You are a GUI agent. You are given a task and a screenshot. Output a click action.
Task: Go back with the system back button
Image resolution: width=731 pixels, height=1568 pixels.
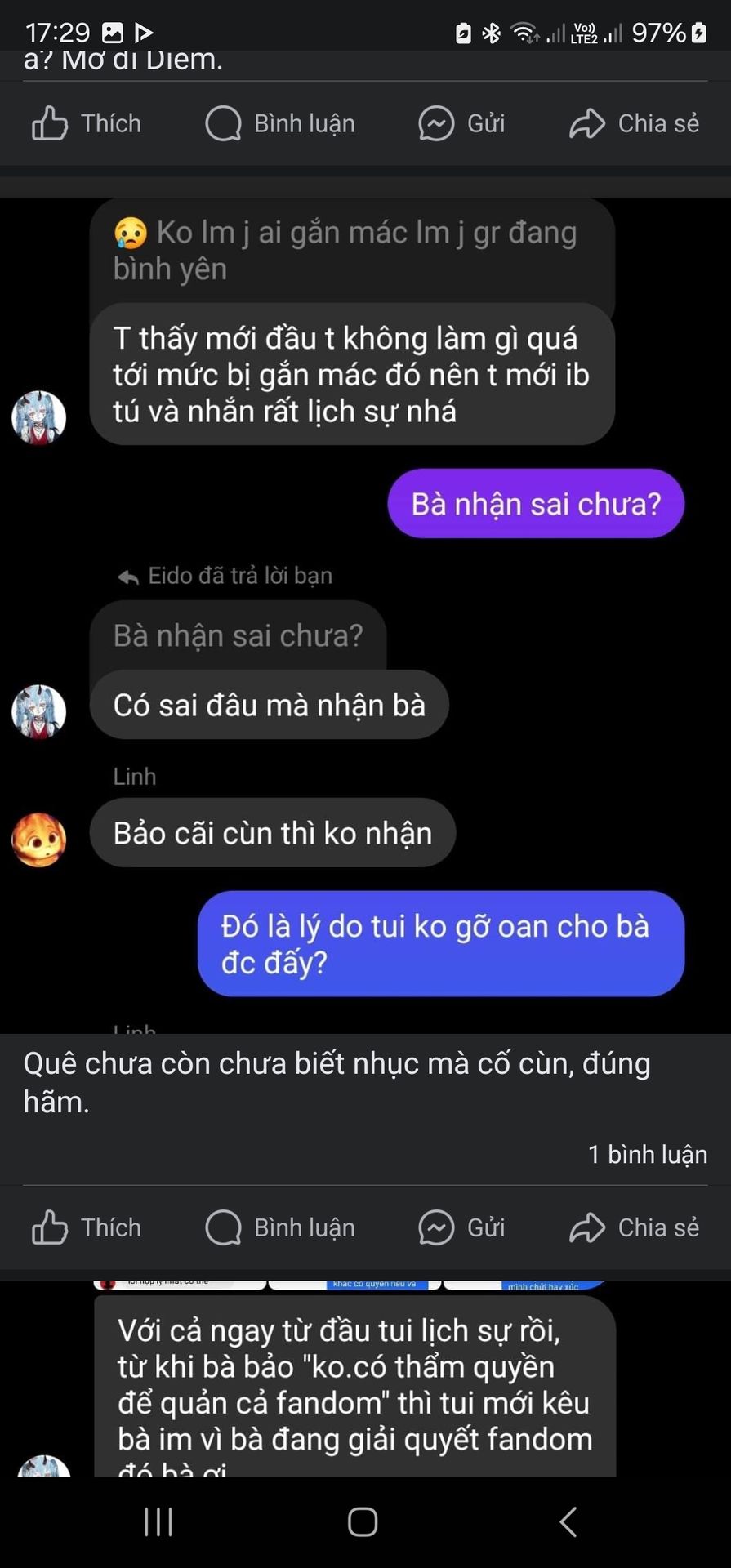pyautogui.click(x=568, y=1521)
